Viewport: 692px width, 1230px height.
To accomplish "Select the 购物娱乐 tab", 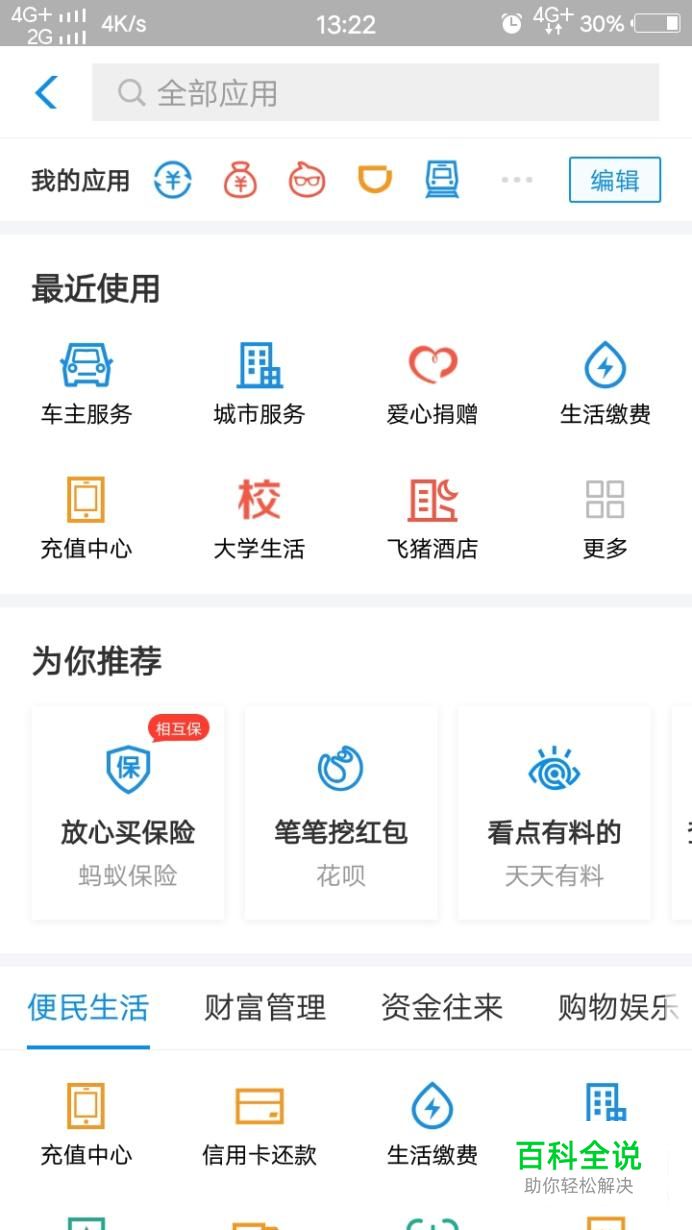I will [617, 1008].
